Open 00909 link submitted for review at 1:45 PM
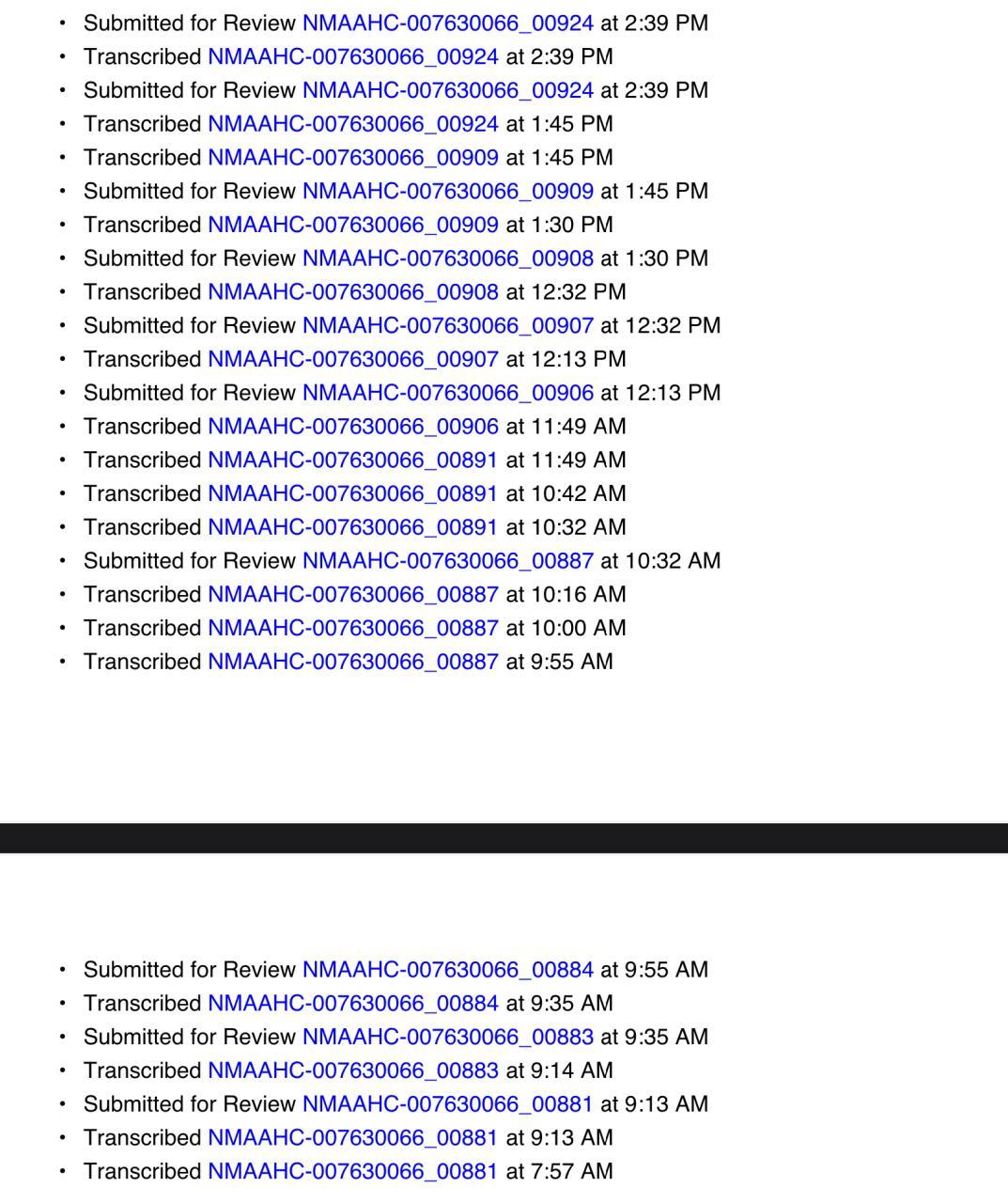This screenshot has width=1008, height=1203. click(447, 192)
